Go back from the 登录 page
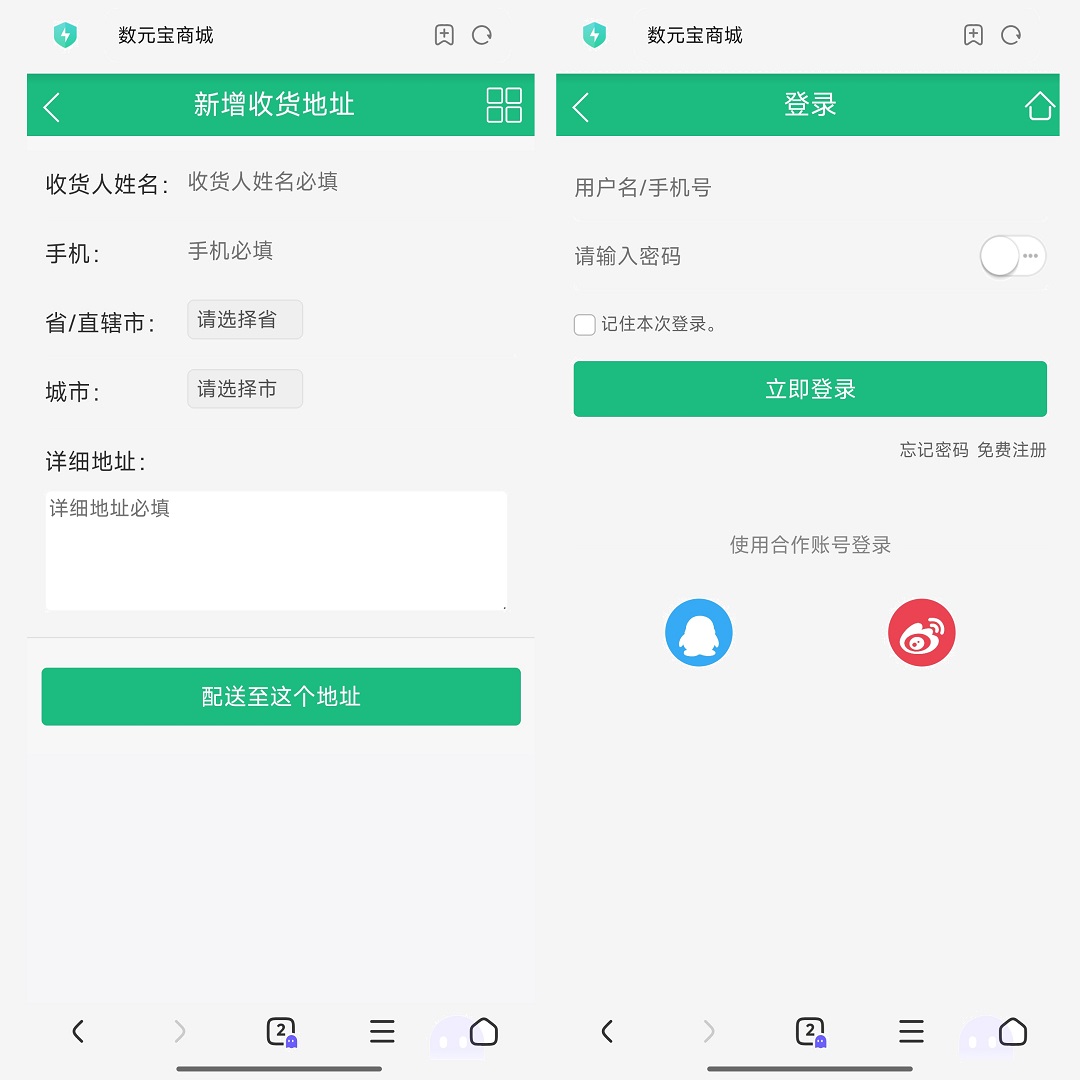Screen dimensions: 1080x1080 click(581, 106)
